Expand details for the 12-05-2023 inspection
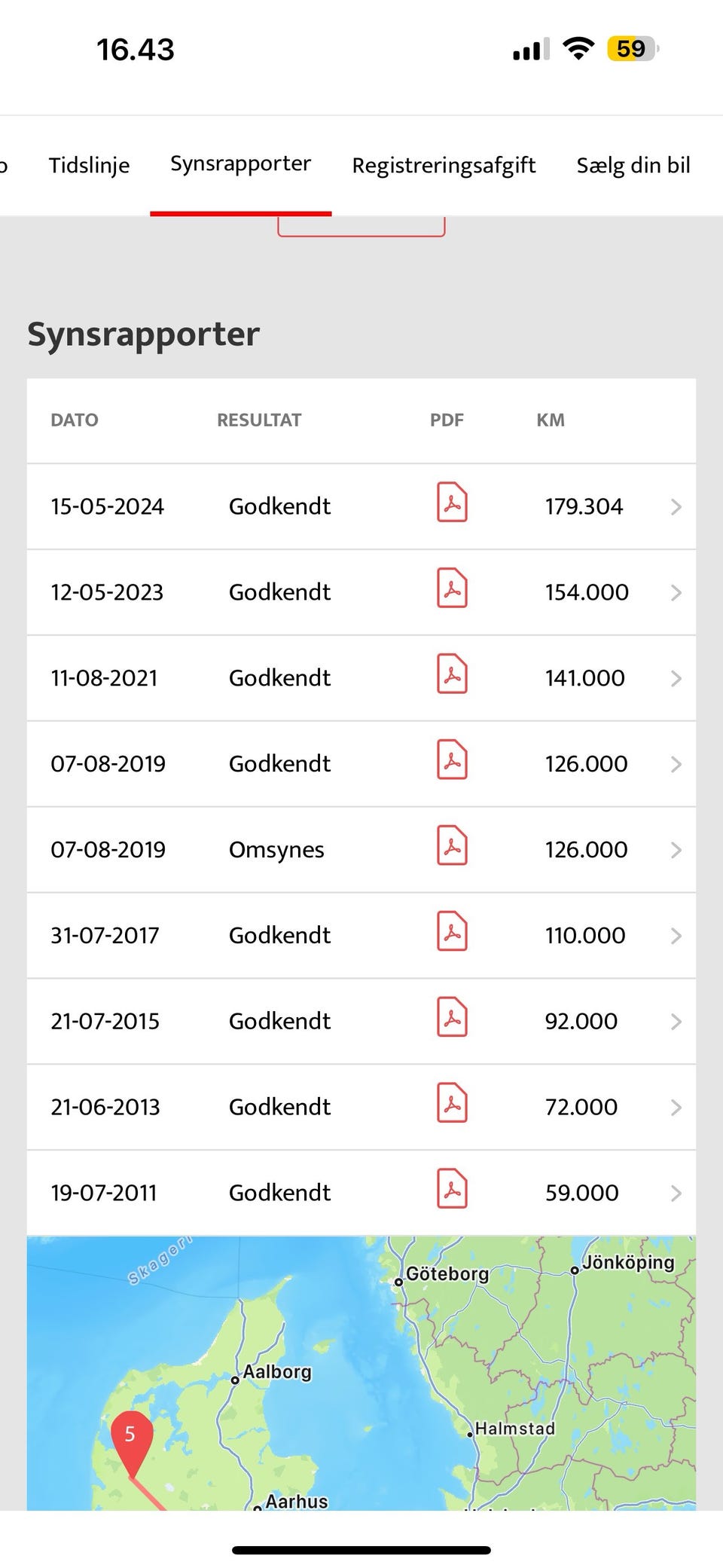This screenshot has width=723, height=1568. click(676, 592)
